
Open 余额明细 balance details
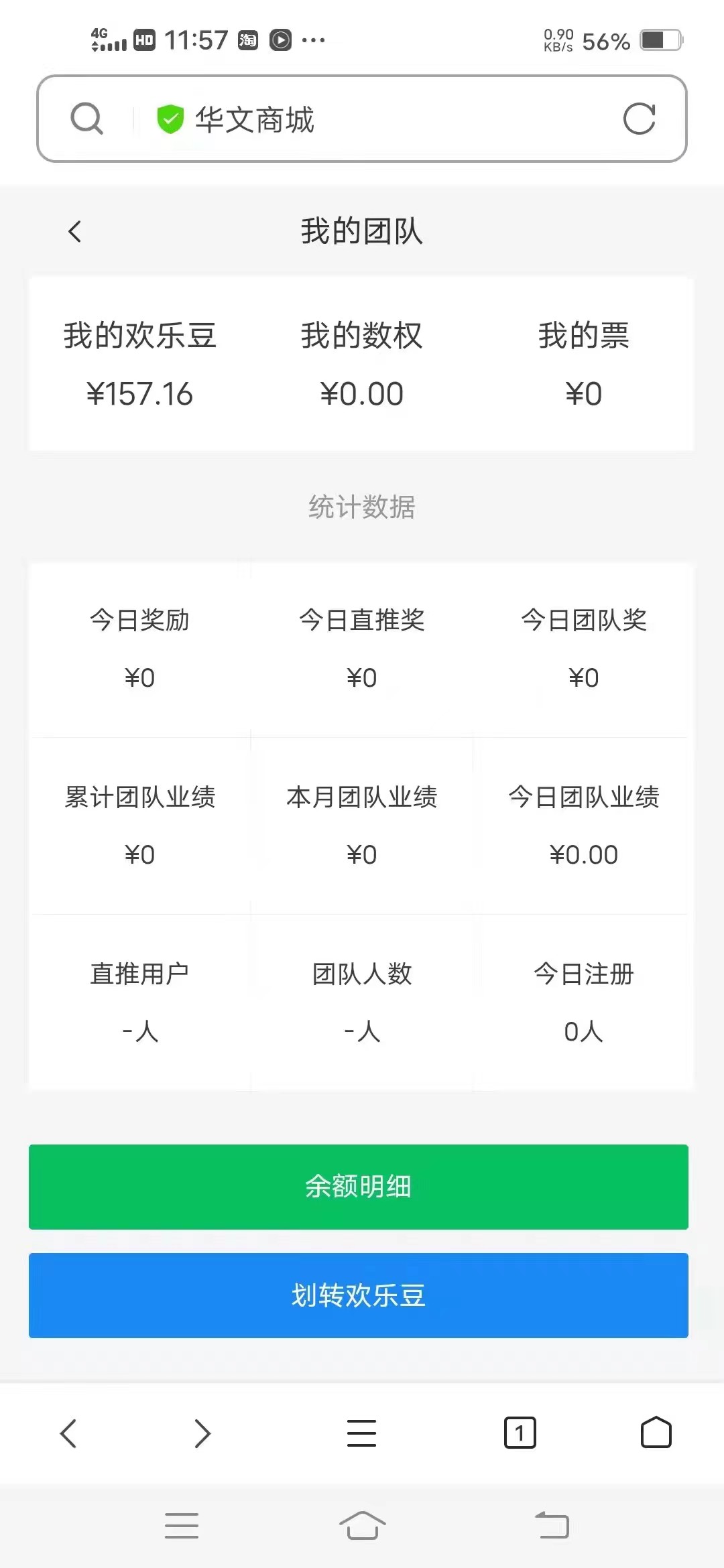[x=359, y=1187]
